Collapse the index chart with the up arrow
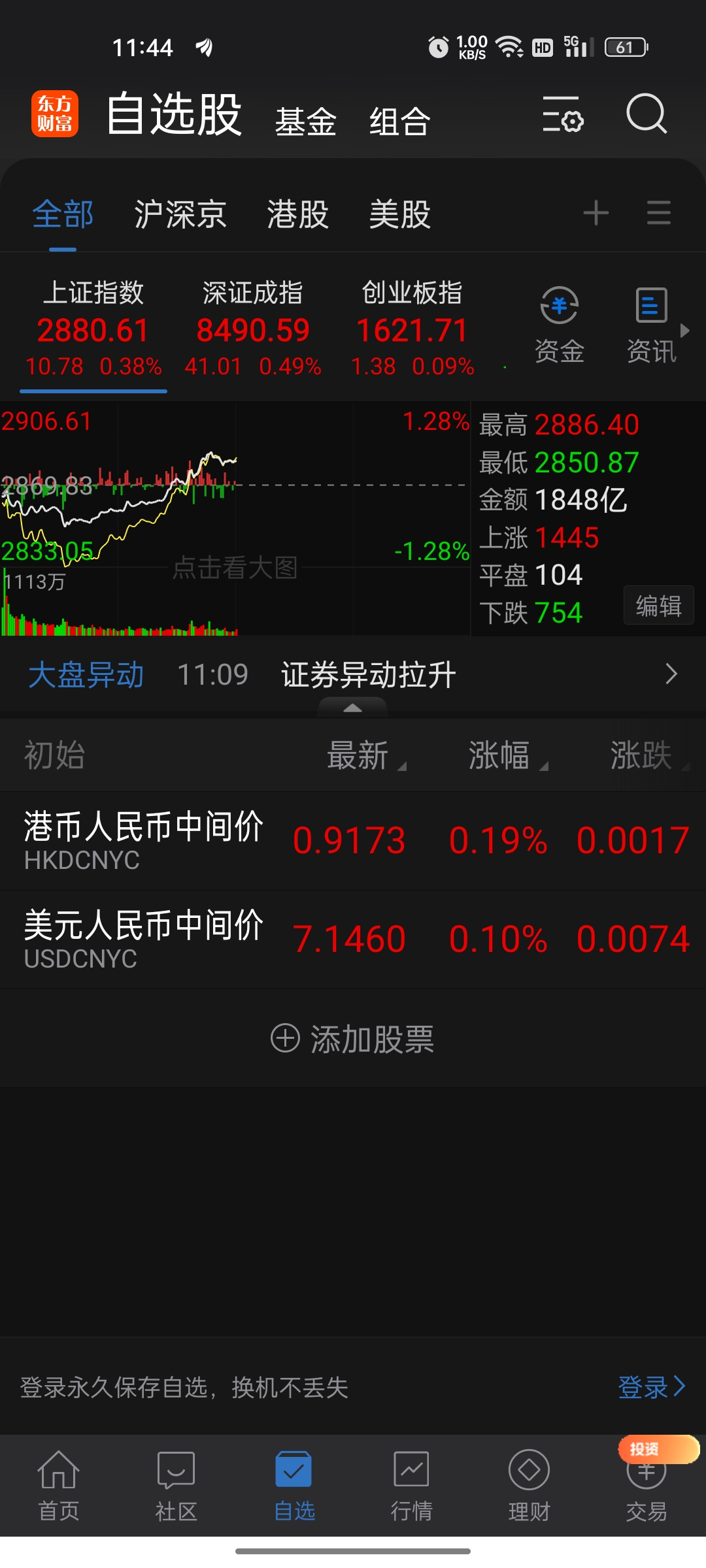 click(353, 709)
